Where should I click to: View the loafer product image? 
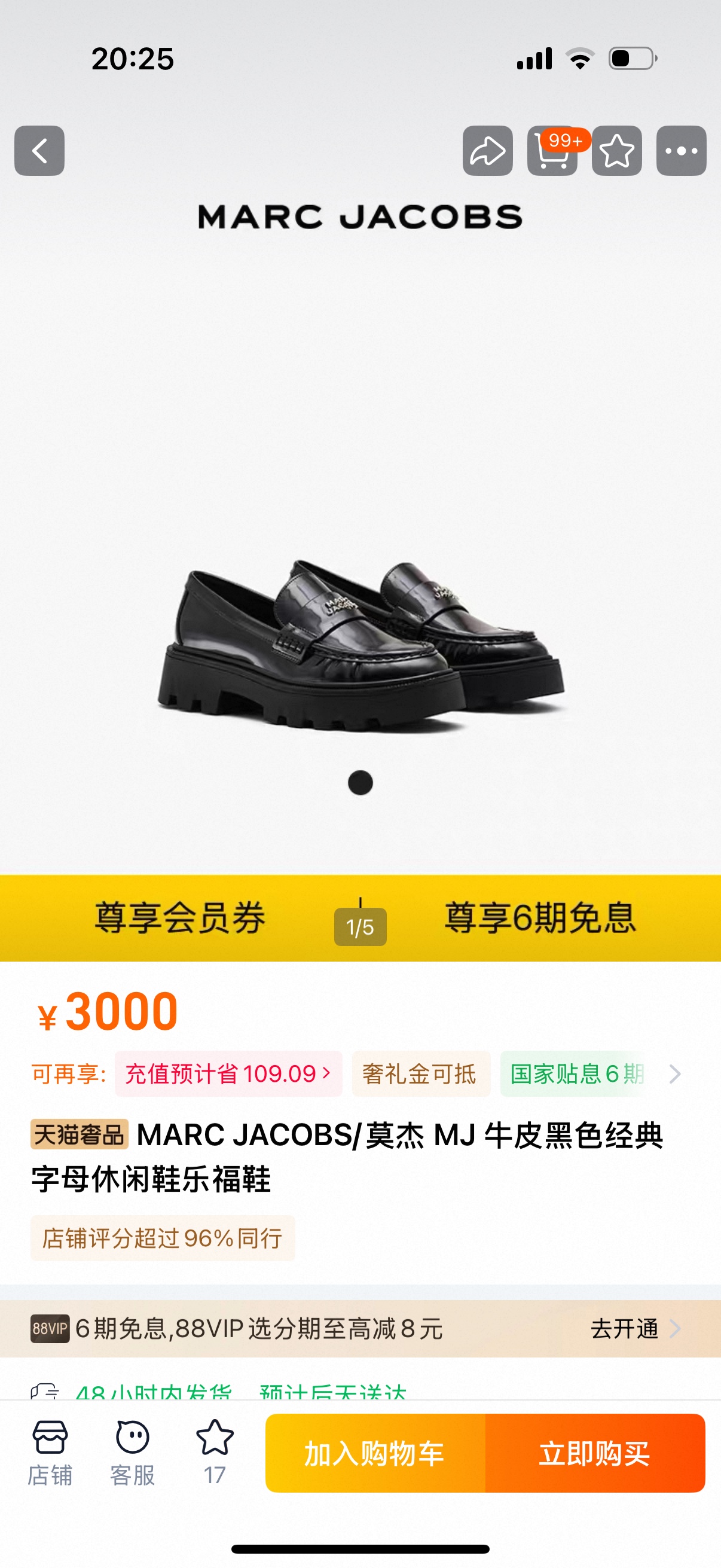(x=360, y=645)
